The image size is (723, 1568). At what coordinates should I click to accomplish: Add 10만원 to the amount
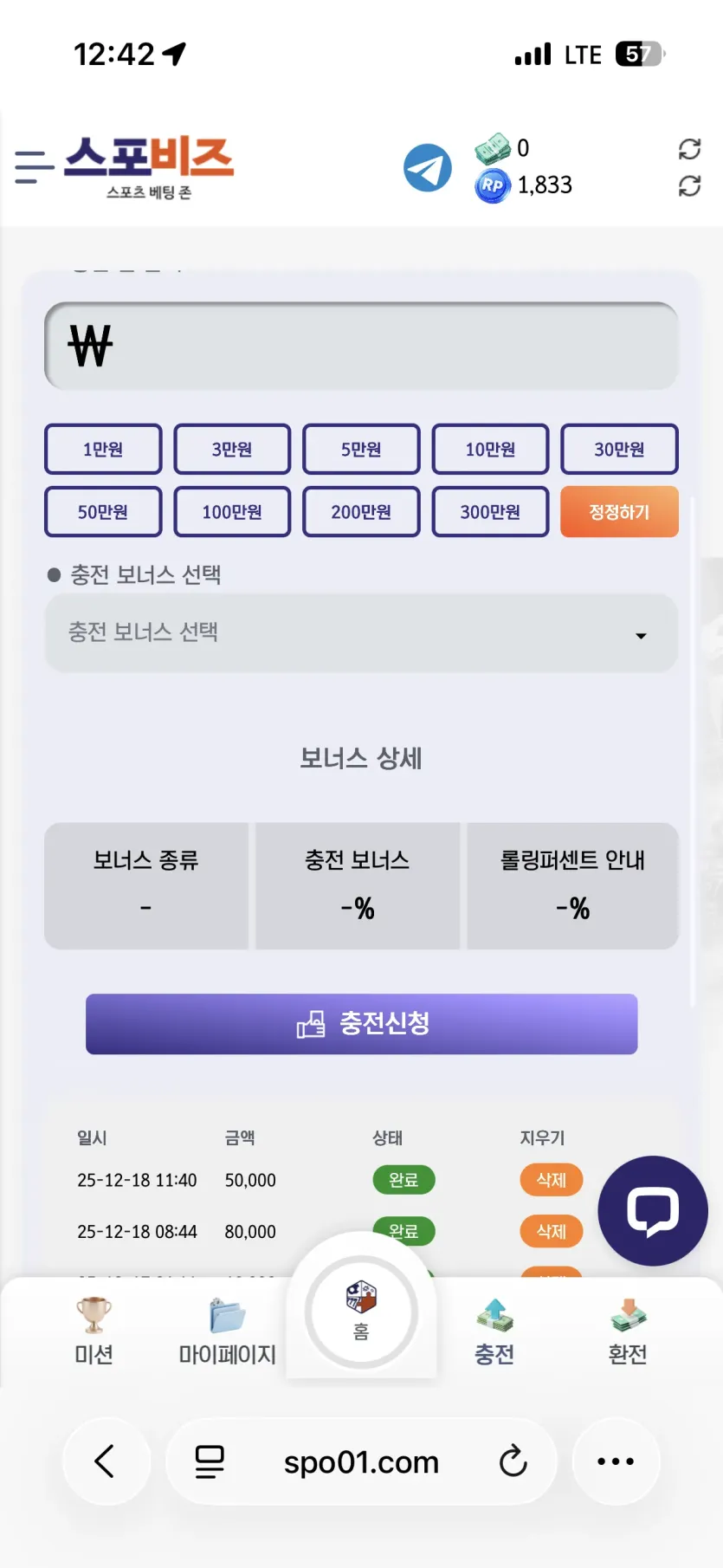[x=490, y=449]
